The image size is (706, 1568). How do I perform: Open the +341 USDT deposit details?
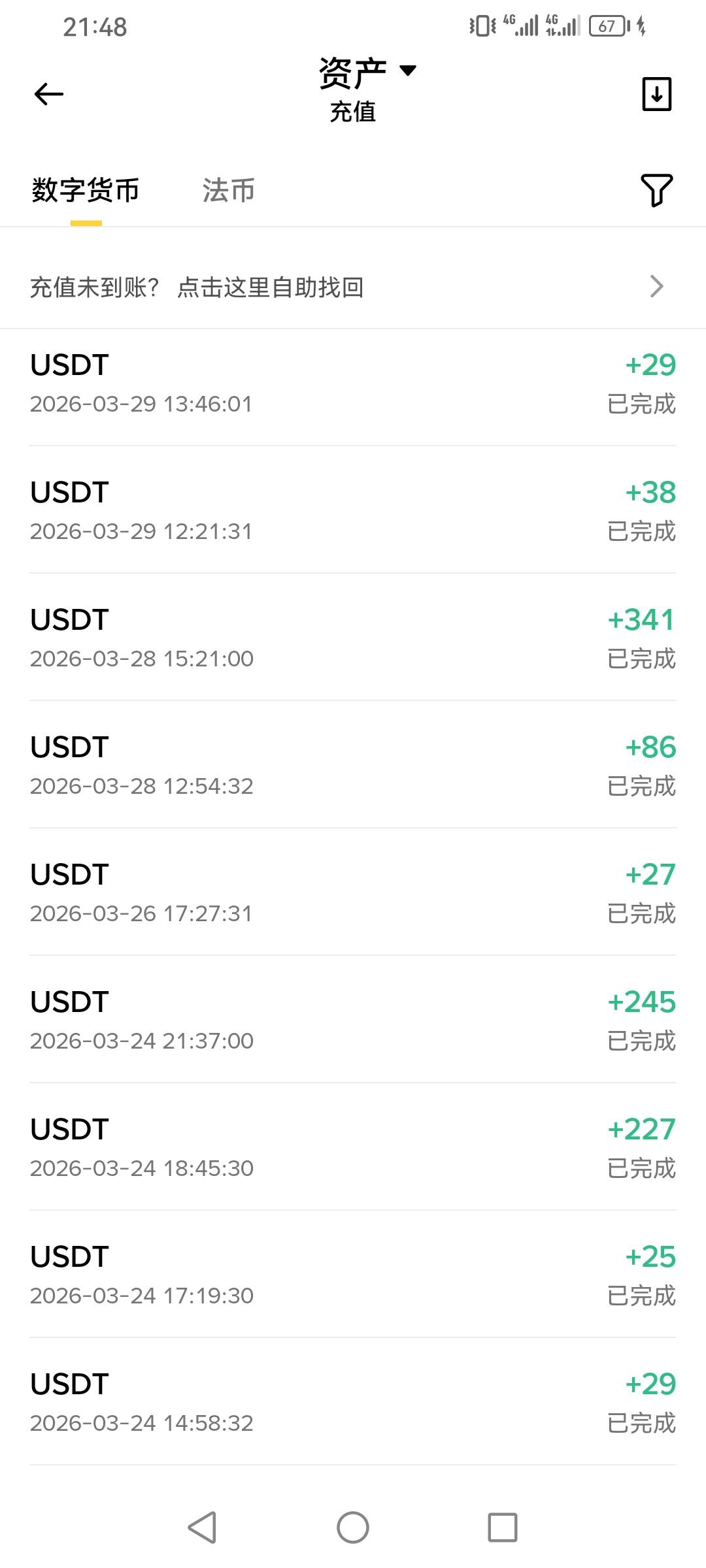[x=353, y=638]
